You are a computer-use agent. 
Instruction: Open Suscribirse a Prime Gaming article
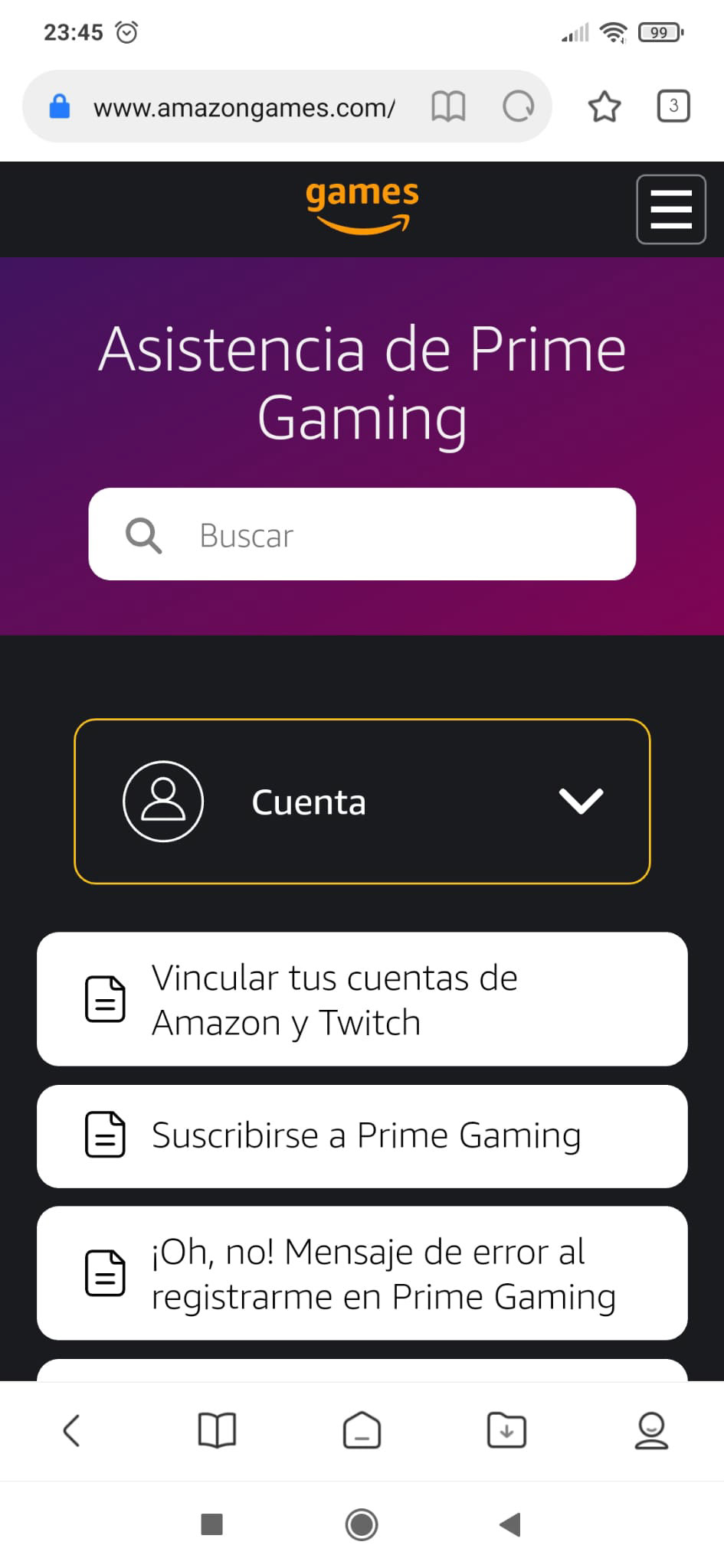click(362, 1136)
